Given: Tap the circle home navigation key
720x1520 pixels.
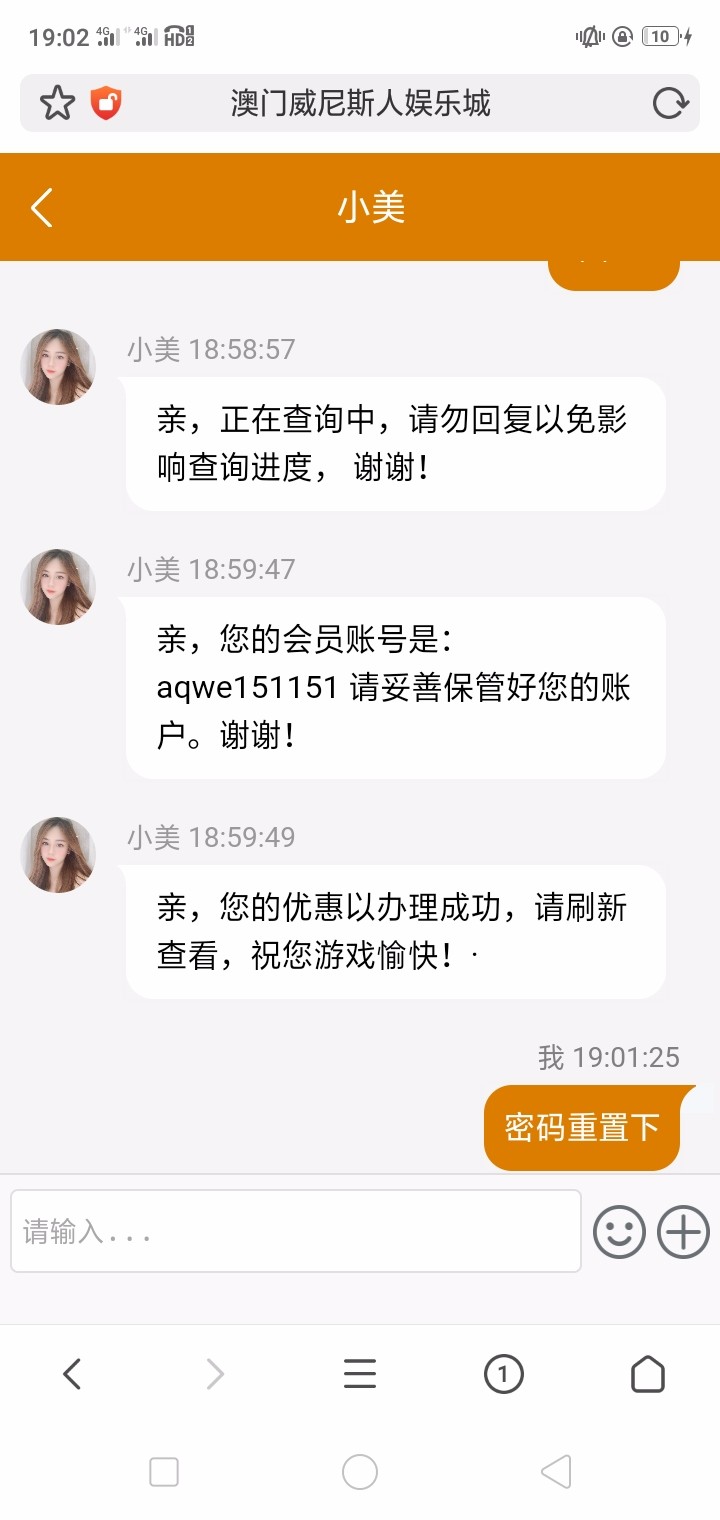Looking at the screenshot, I should [x=360, y=1472].
